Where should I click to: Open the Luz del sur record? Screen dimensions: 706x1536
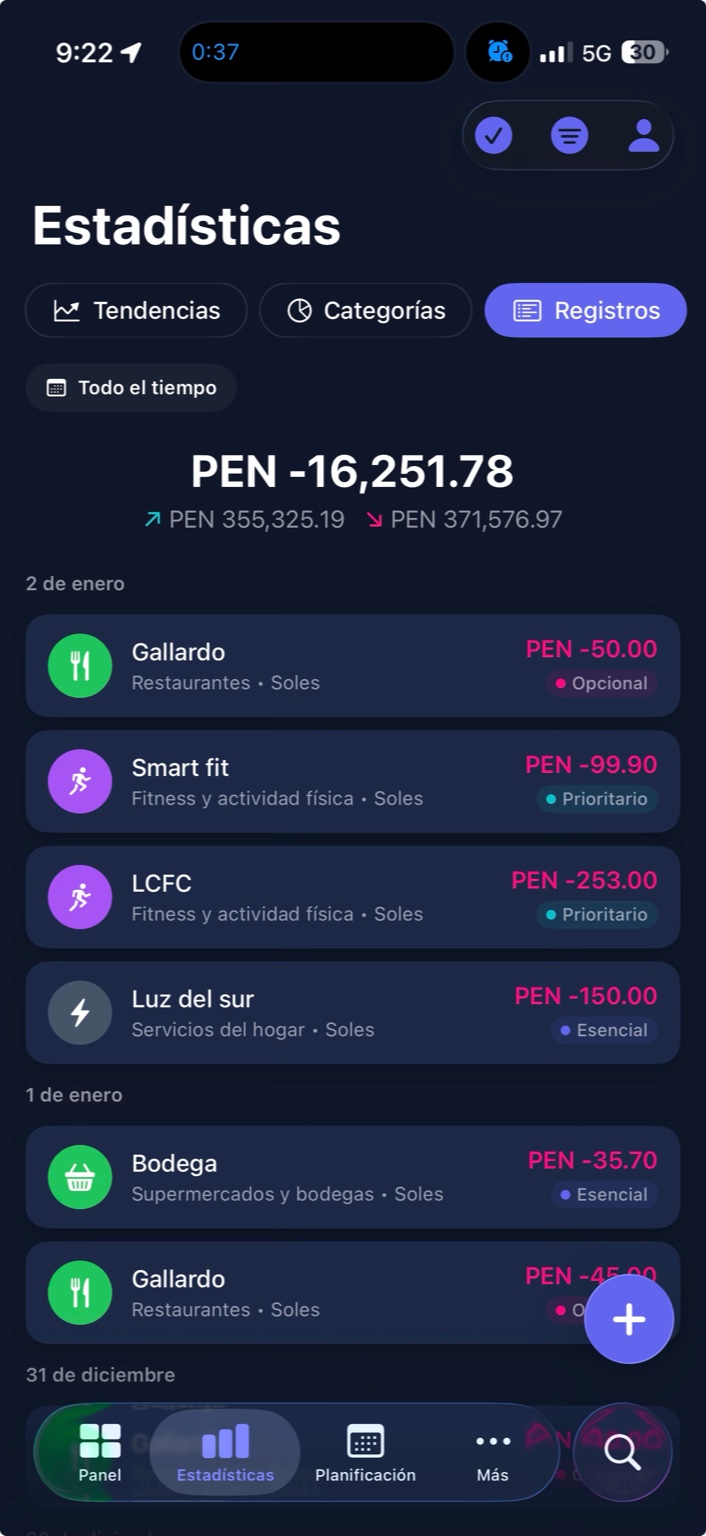coord(352,1012)
